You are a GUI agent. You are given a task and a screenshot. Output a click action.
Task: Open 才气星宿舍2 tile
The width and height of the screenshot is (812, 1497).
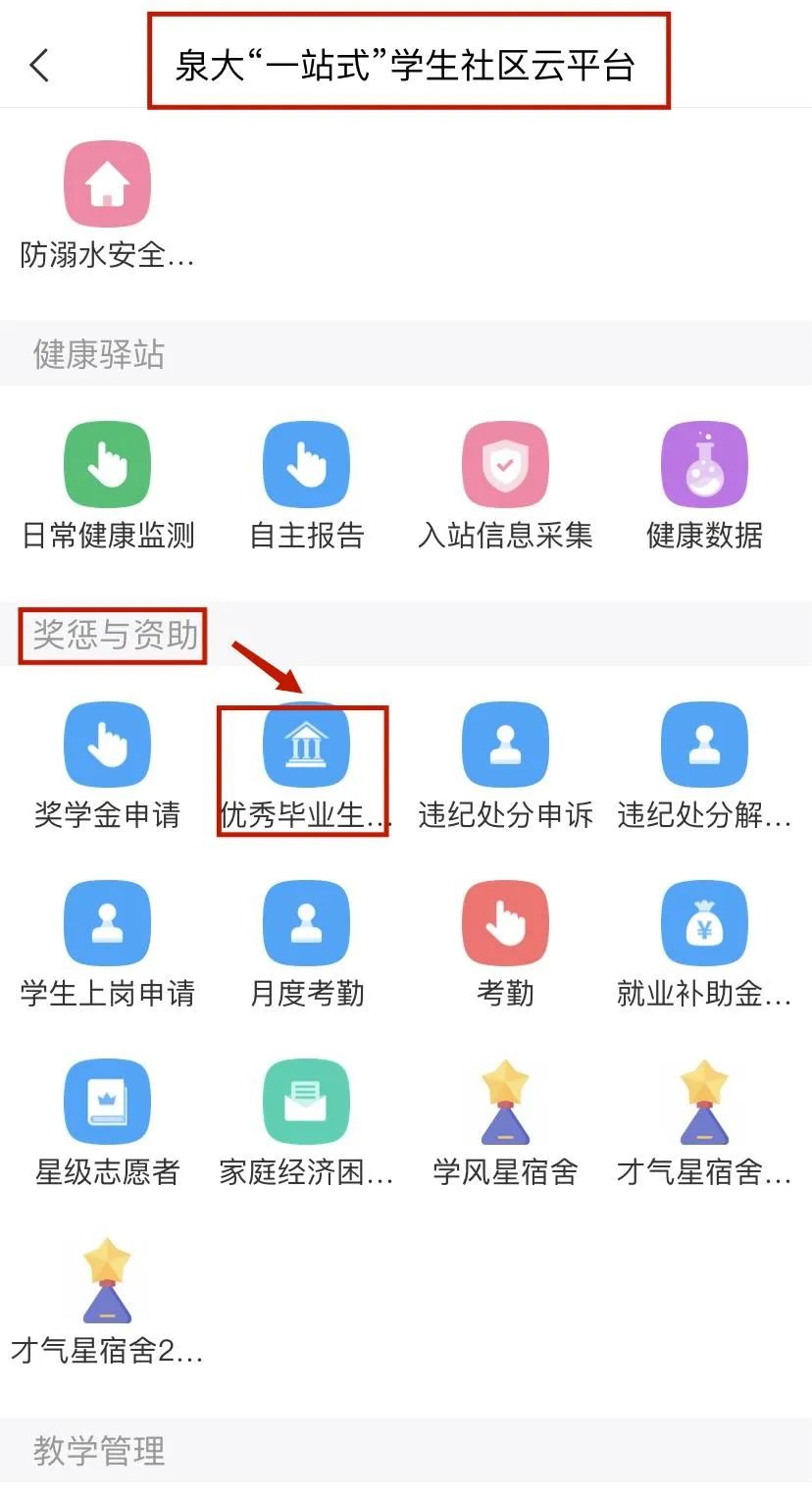(x=107, y=1281)
